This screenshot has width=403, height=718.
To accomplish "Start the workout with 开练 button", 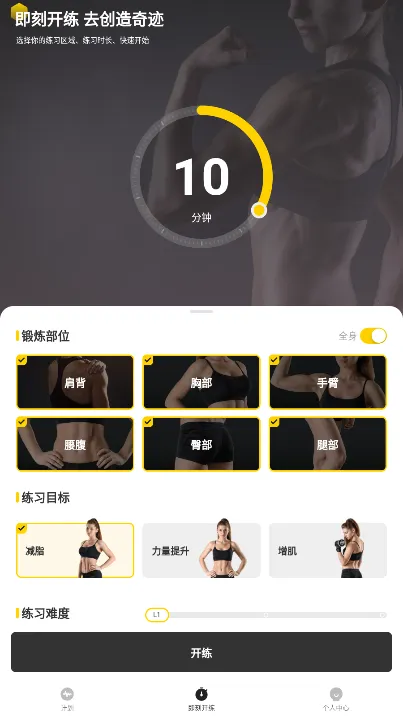I will (202, 652).
